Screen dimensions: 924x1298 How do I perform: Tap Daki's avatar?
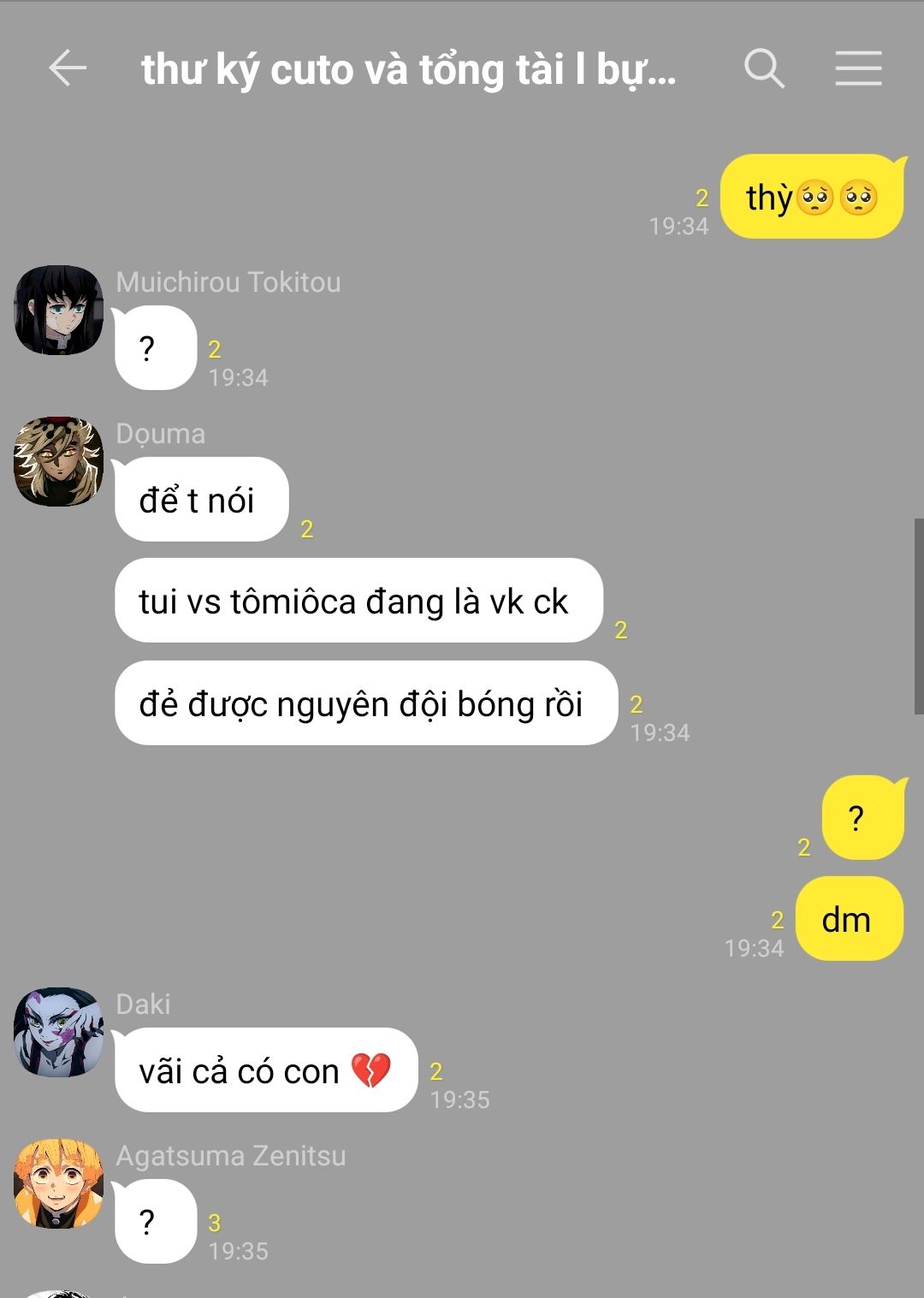click(x=58, y=1032)
